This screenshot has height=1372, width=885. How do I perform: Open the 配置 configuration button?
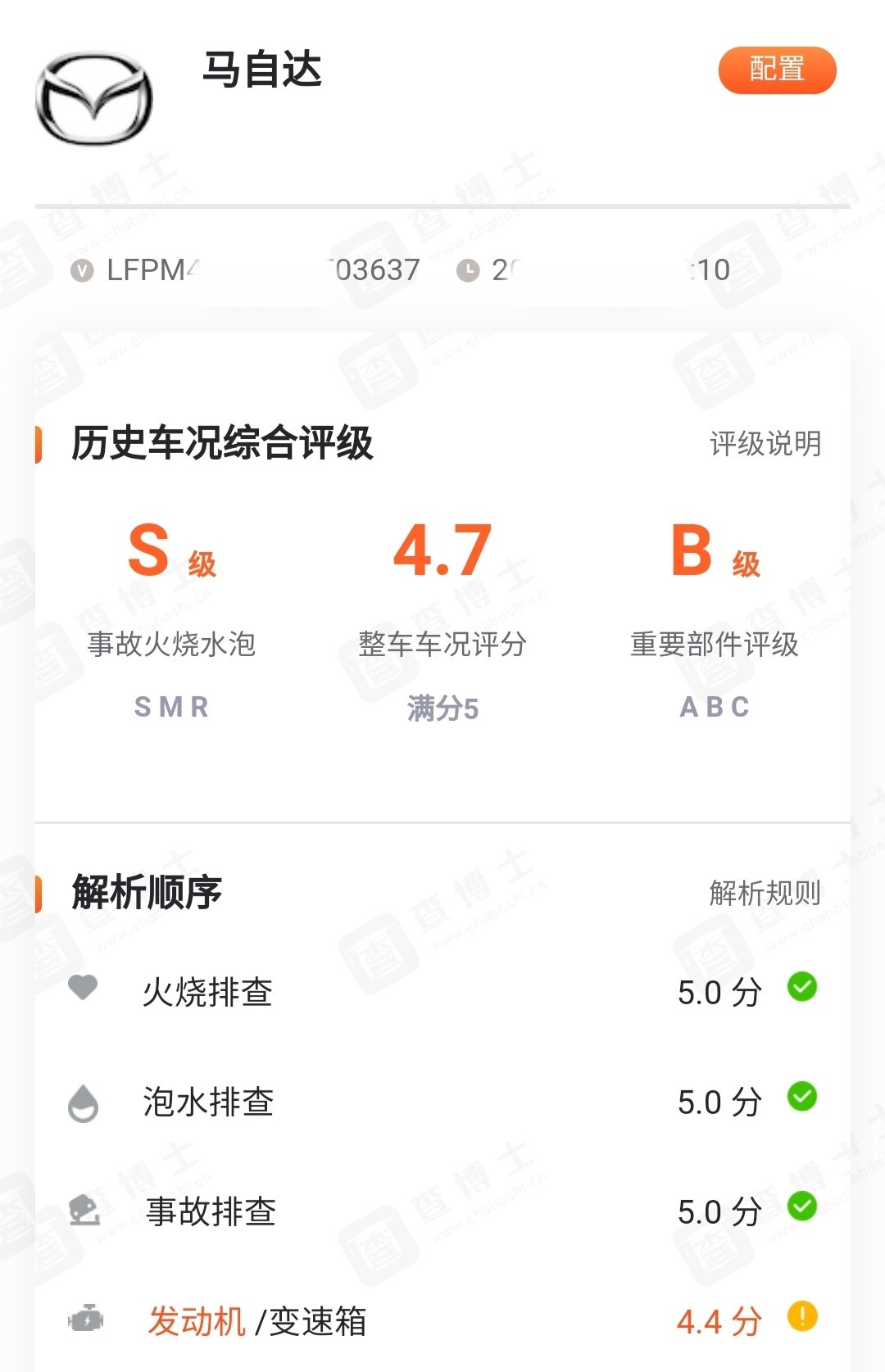pos(777,70)
